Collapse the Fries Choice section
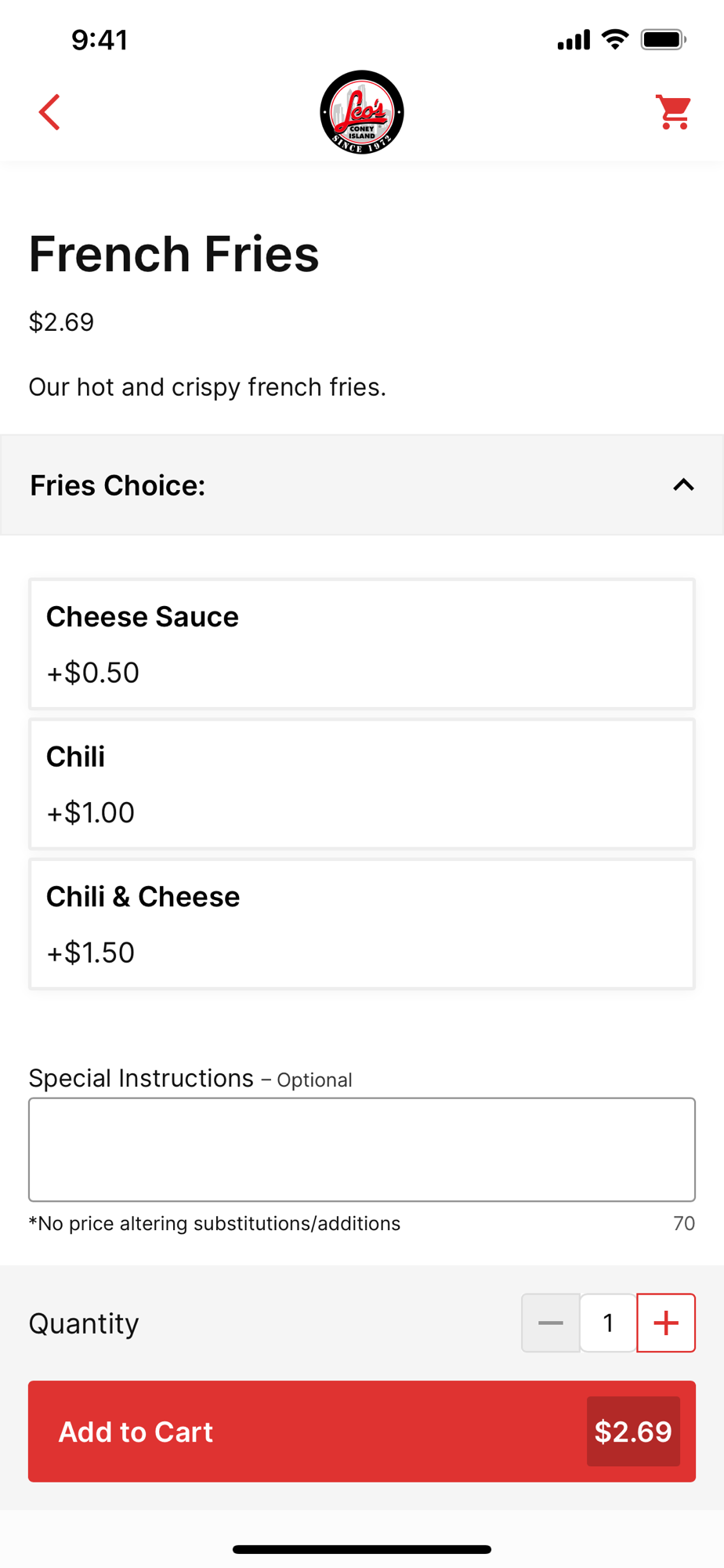The height and width of the screenshot is (1568, 724). tap(682, 485)
